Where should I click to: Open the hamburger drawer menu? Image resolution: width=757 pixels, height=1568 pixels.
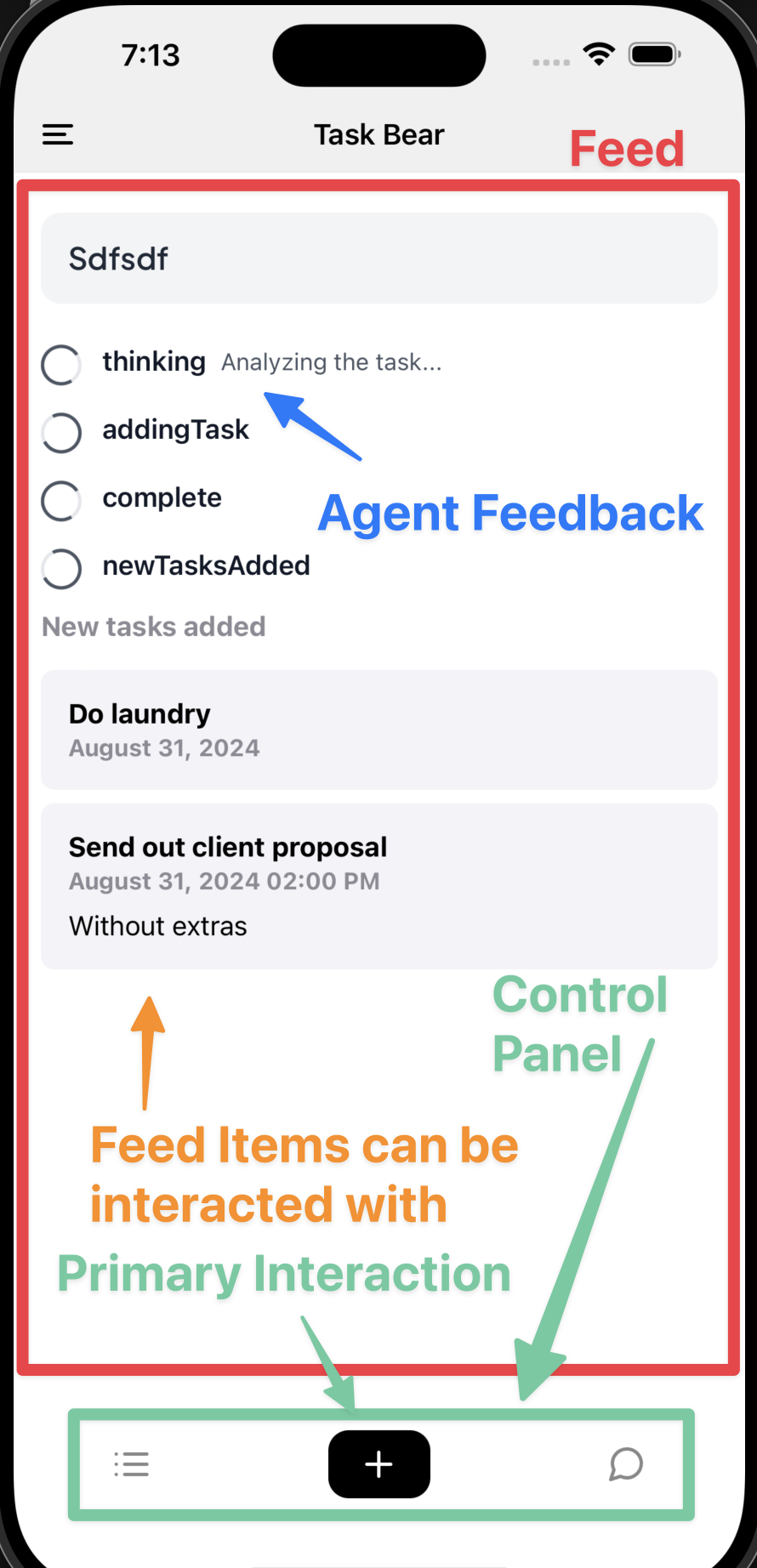[58, 134]
